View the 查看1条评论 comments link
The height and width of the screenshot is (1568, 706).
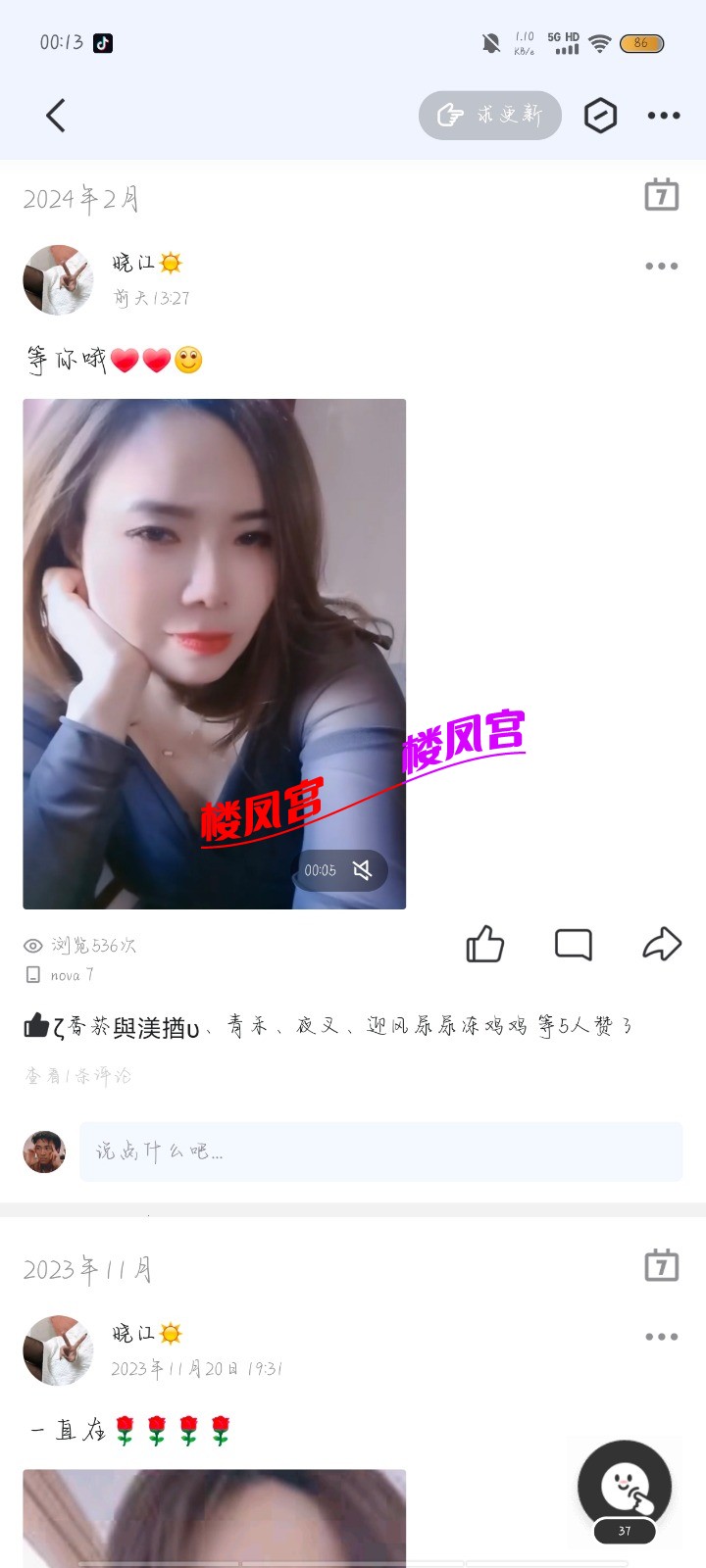[77, 1076]
